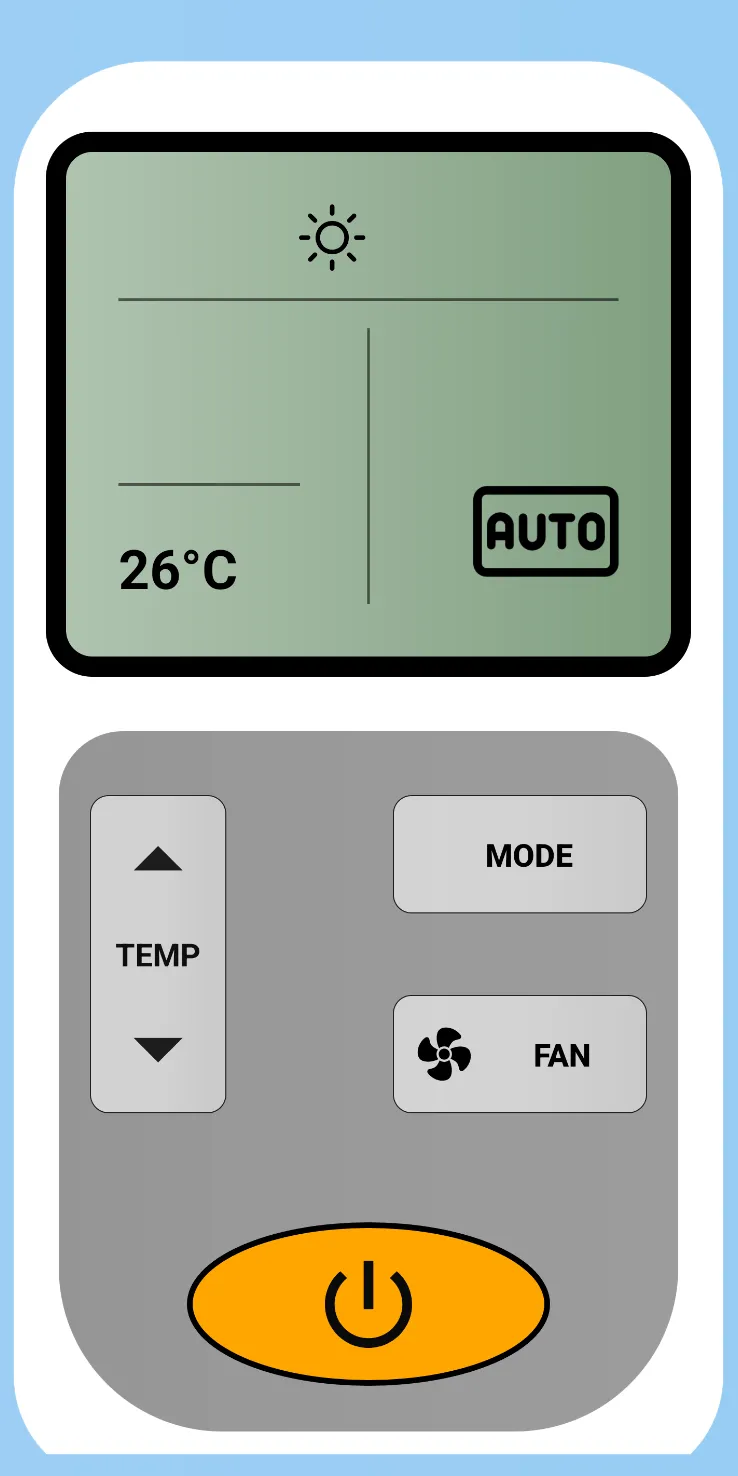Screen dimensions: 738x1476
Task: Raise the temperature with the up arrow
Action: 158,859
